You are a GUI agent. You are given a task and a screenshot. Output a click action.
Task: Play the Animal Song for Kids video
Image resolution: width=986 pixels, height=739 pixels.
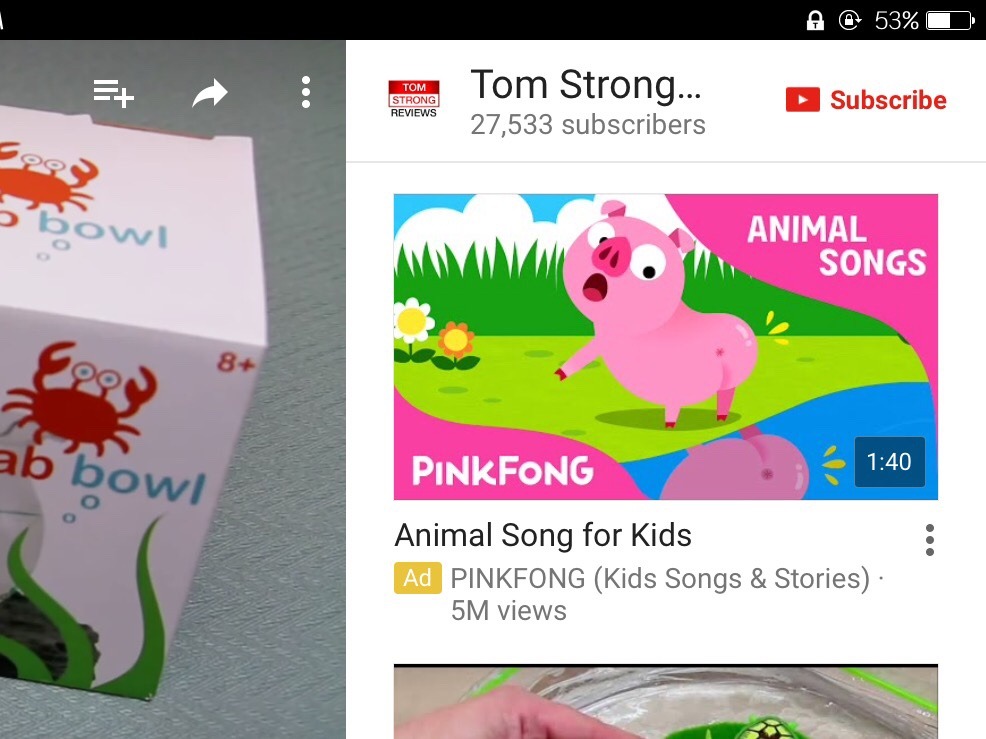[665, 347]
